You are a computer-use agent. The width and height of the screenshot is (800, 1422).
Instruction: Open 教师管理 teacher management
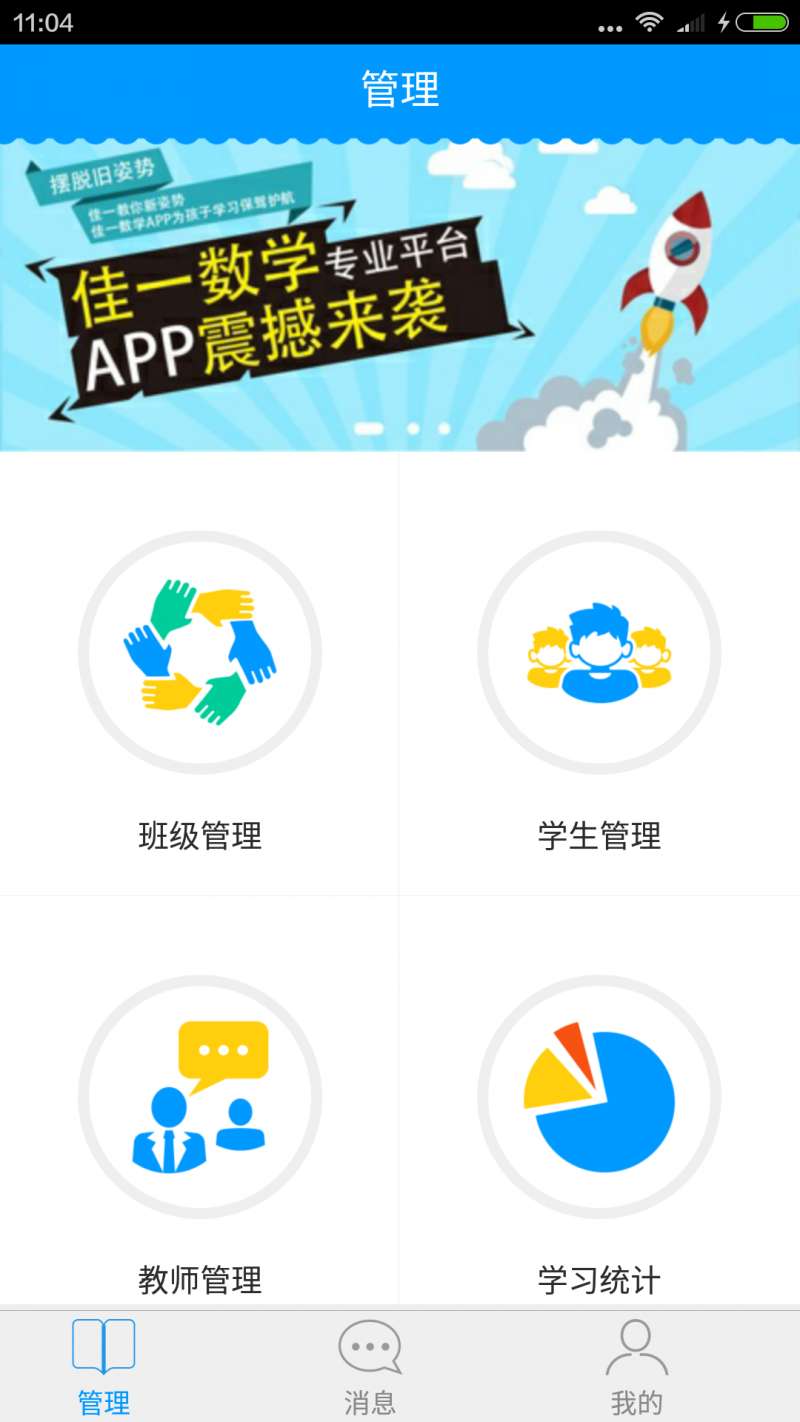pyautogui.click(x=199, y=1102)
